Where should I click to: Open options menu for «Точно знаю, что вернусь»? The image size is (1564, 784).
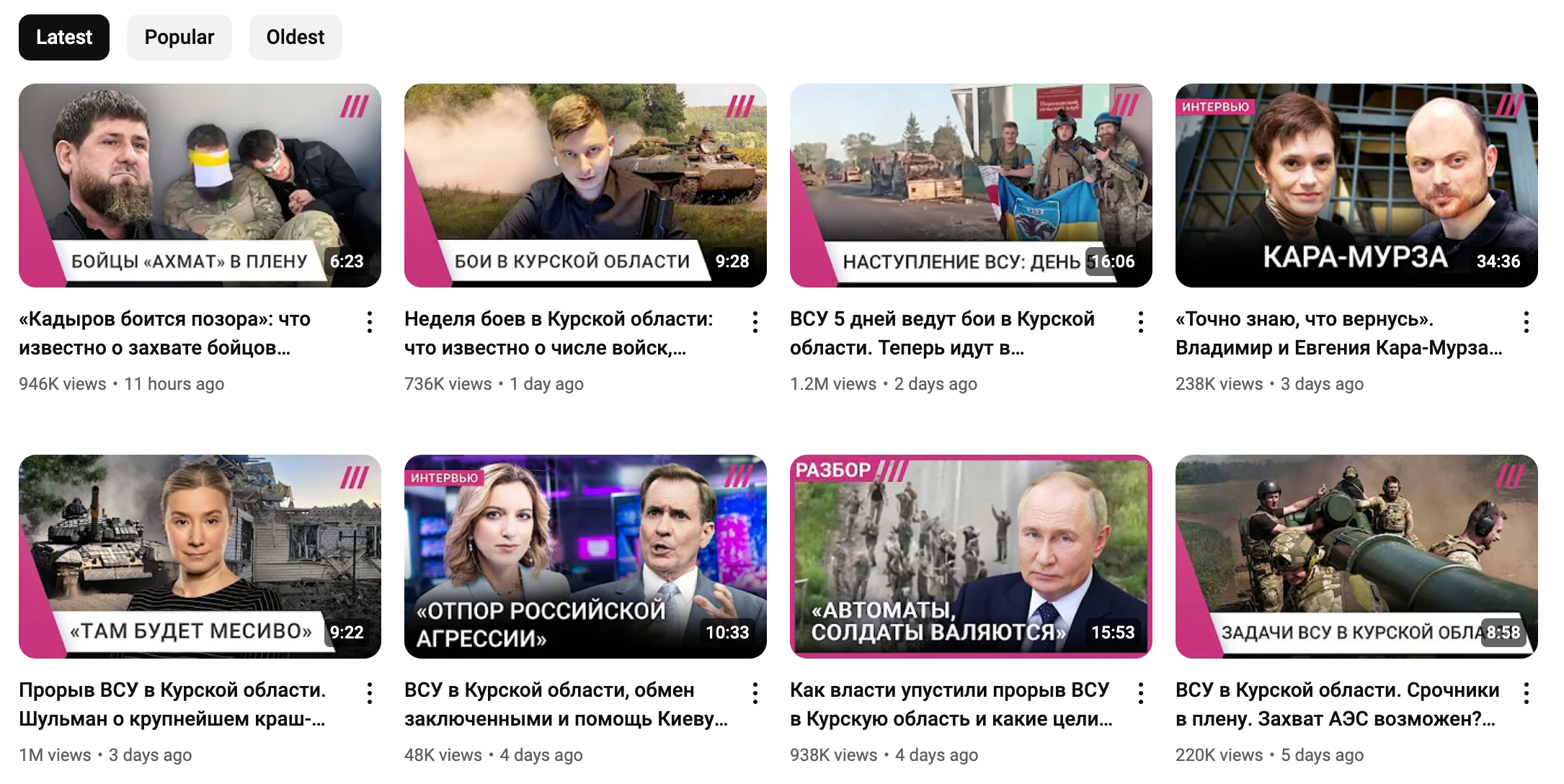point(1527,322)
